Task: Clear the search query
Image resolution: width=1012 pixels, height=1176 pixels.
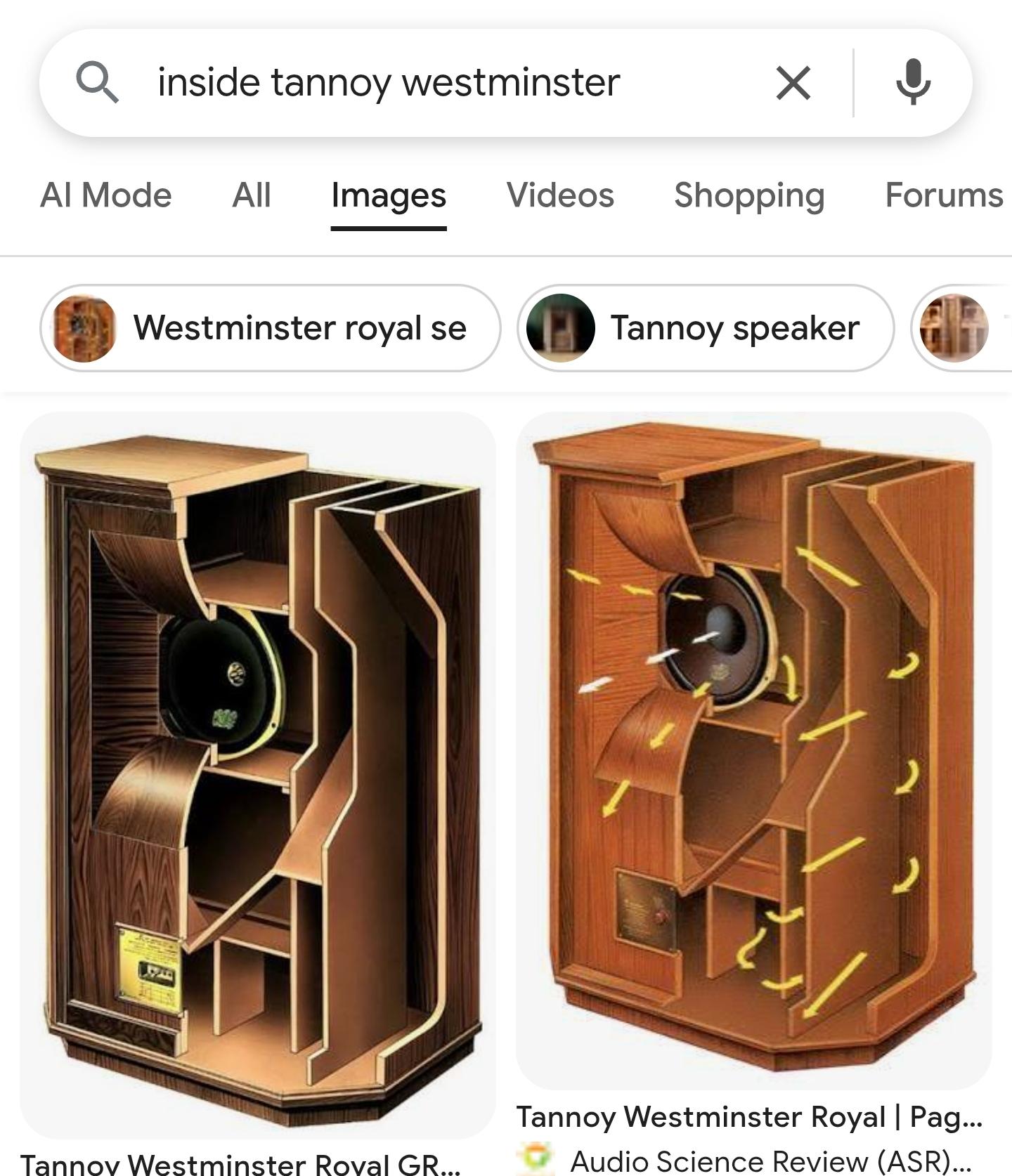Action: coord(793,83)
